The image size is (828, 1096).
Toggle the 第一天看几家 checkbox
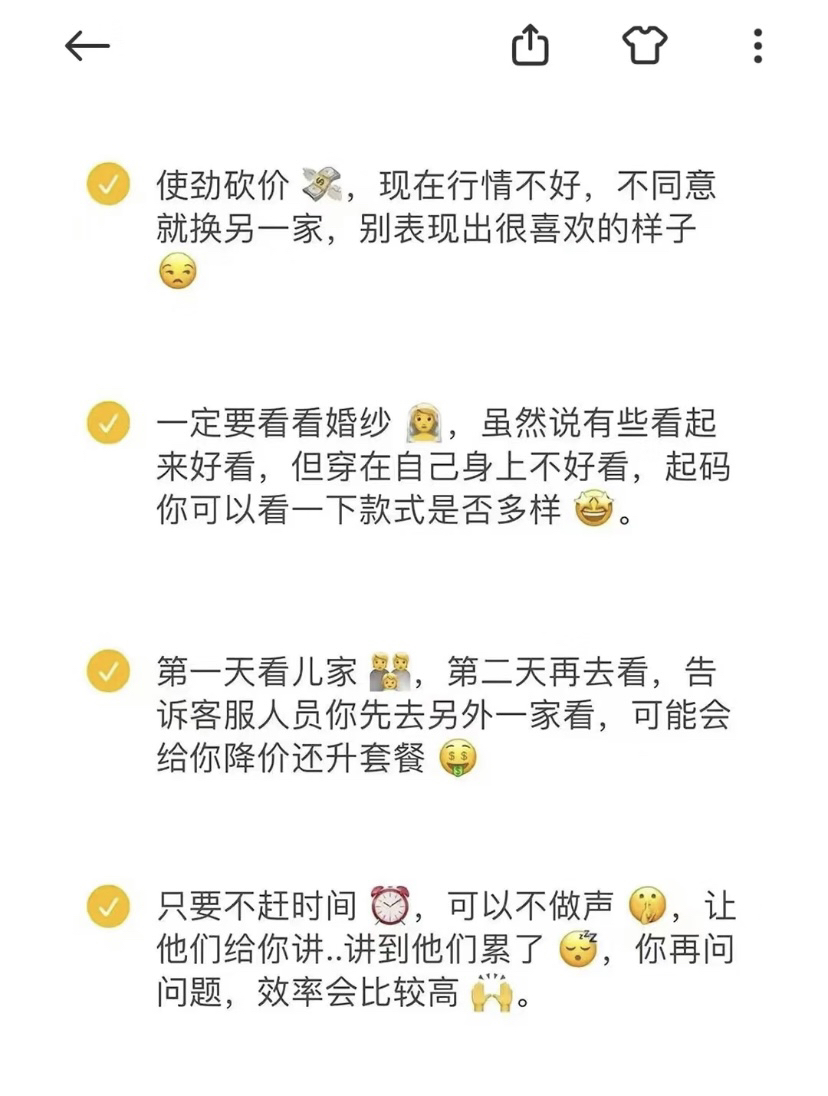tap(108, 670)
